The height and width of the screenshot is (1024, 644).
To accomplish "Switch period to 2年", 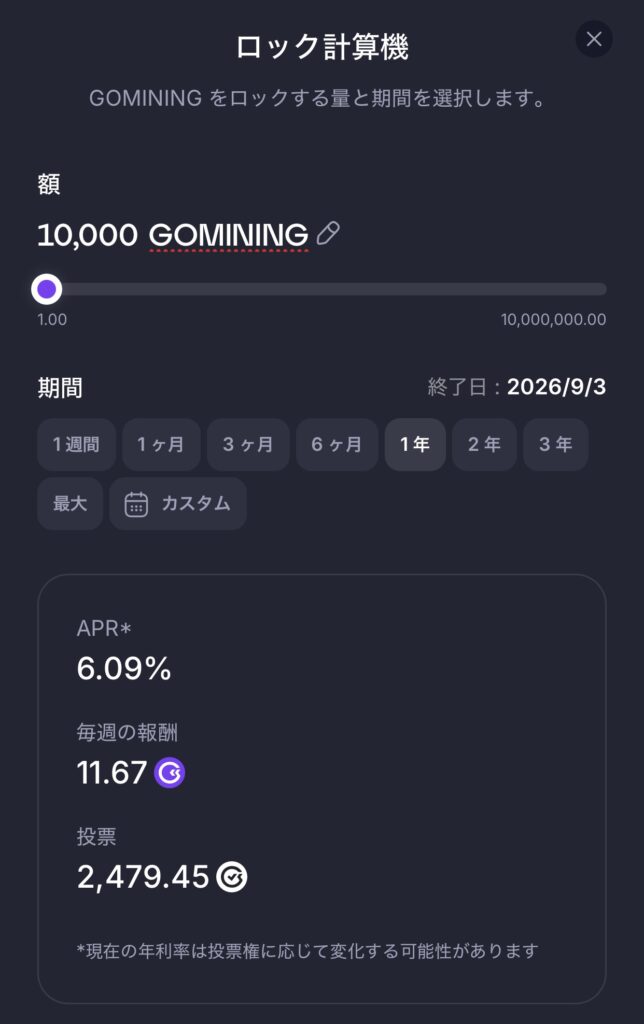I will pyautogui.click(x=484, y=445).
